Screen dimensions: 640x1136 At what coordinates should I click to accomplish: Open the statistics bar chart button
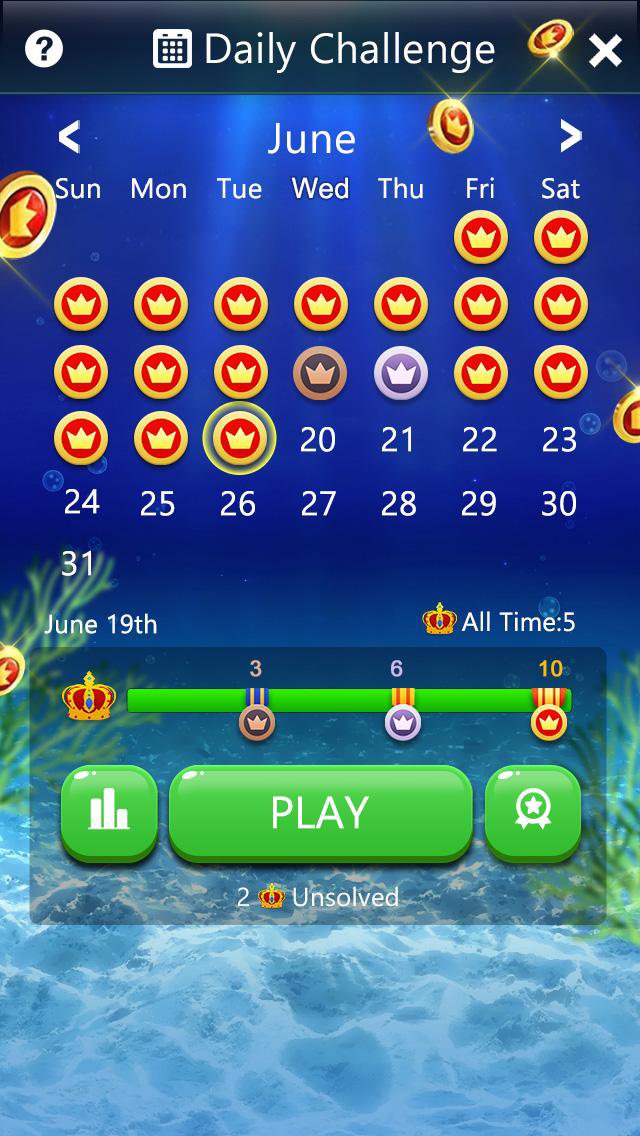tap(109, 813)
